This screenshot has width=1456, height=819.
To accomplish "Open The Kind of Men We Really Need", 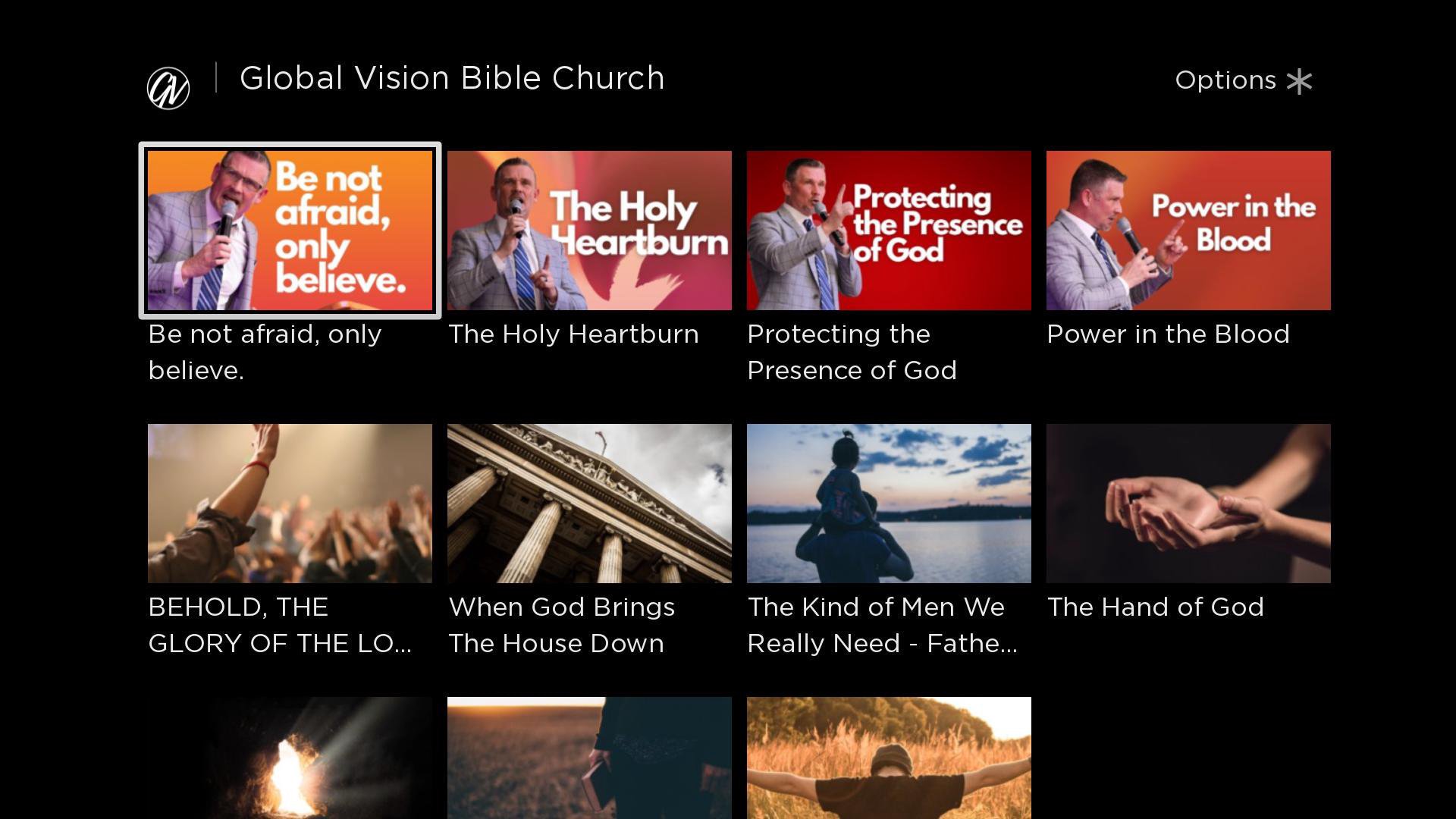I will (x=889, y=504).
